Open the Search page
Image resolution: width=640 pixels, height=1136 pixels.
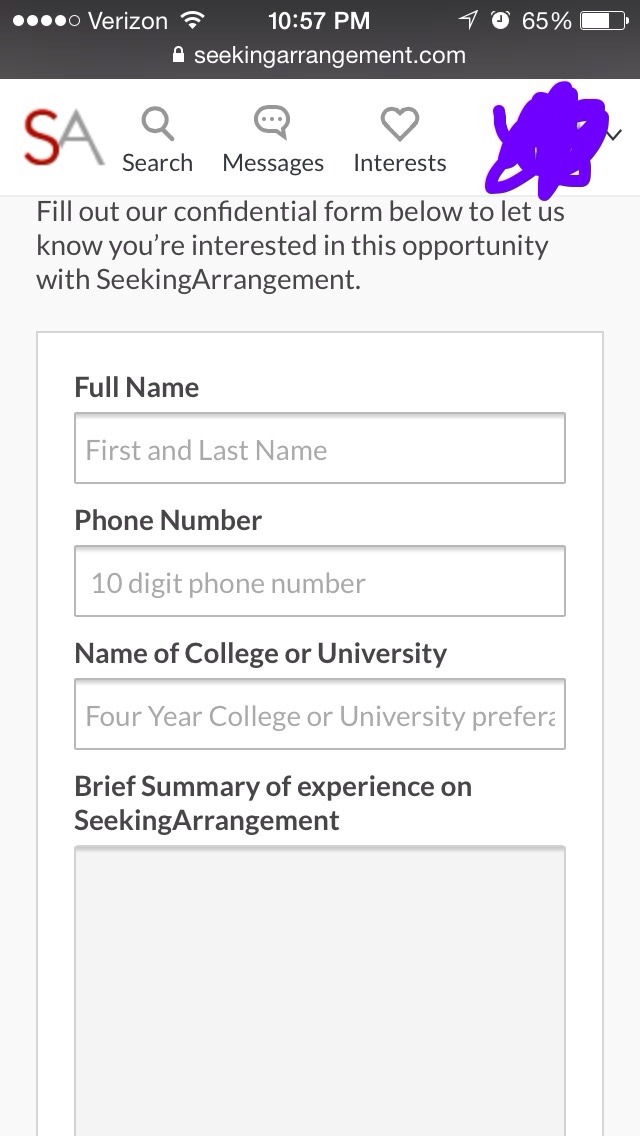point(157,140)
